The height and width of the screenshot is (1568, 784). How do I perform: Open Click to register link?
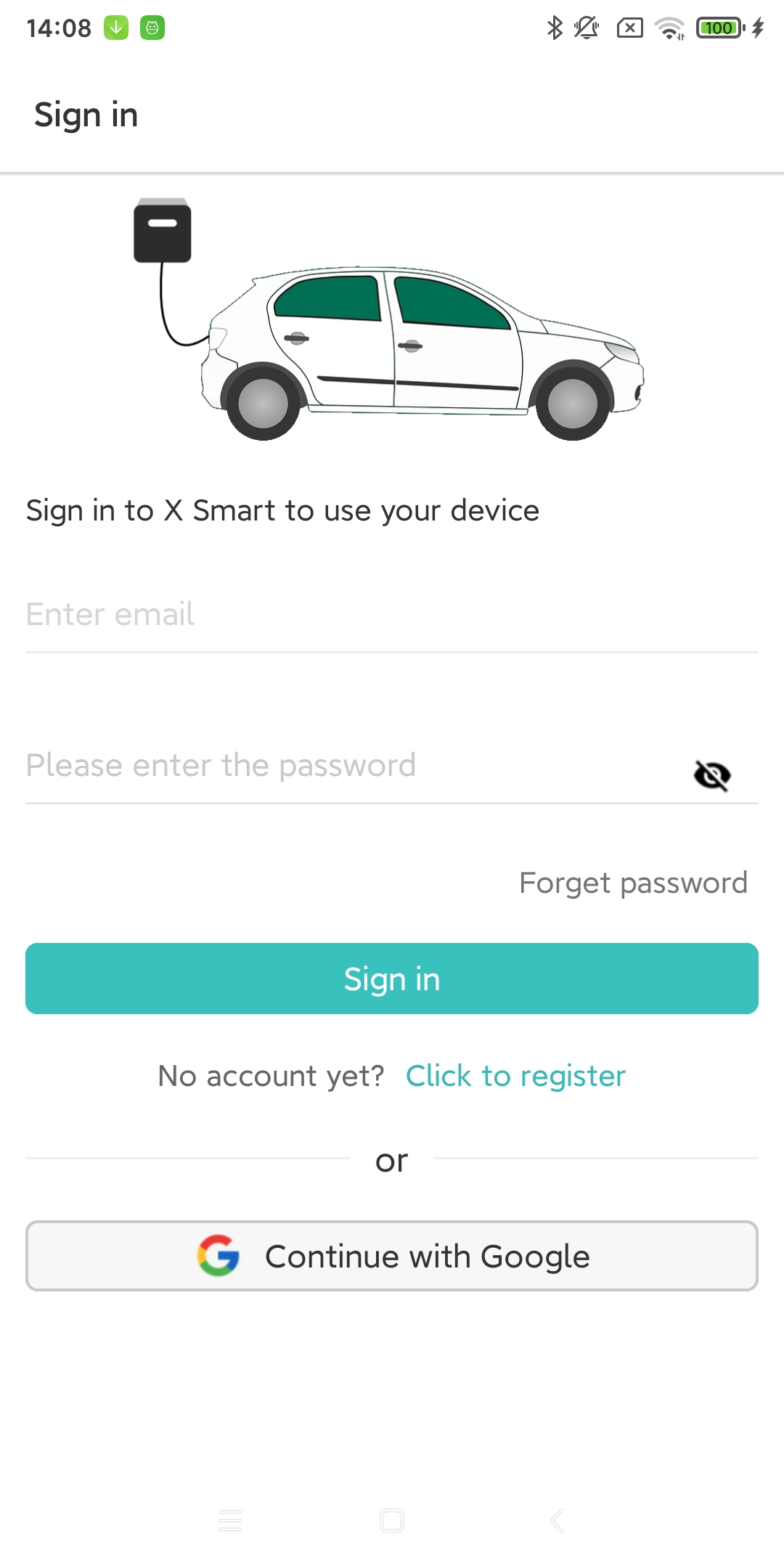pyautogui.click(x=515, y=1076)
